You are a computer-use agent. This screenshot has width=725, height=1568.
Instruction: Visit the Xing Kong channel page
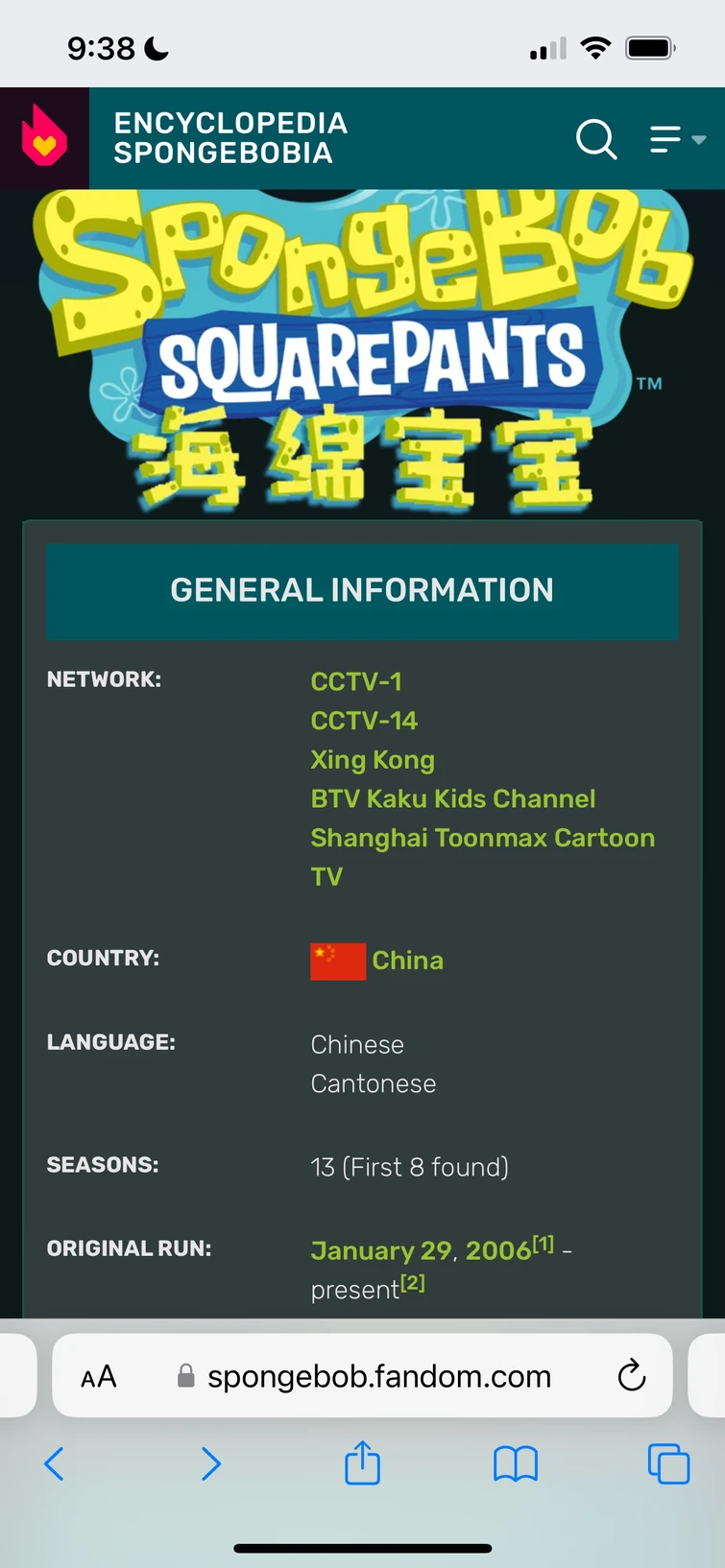coord(373,760)
